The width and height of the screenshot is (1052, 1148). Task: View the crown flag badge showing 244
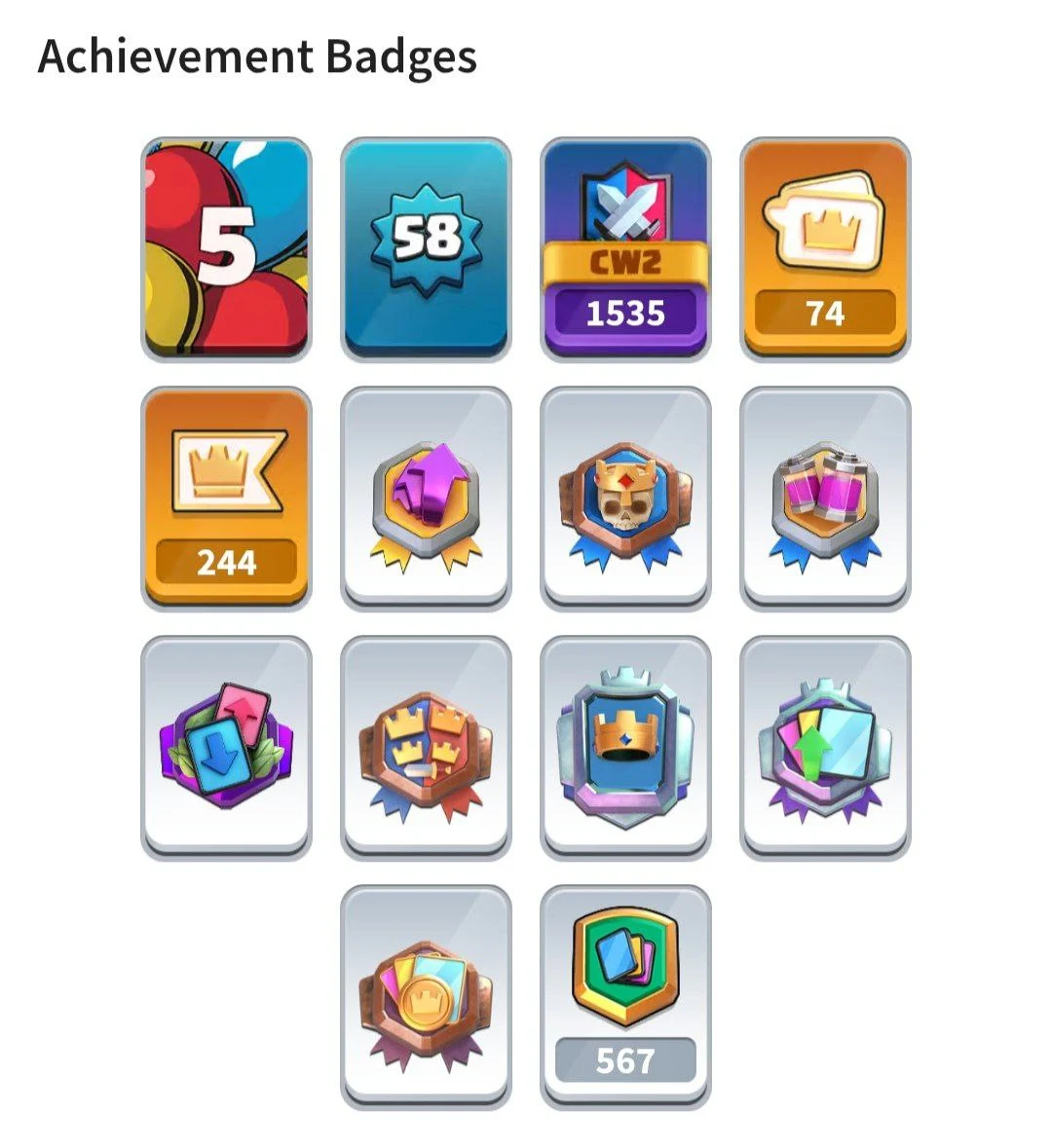click(x=226, y=499)
